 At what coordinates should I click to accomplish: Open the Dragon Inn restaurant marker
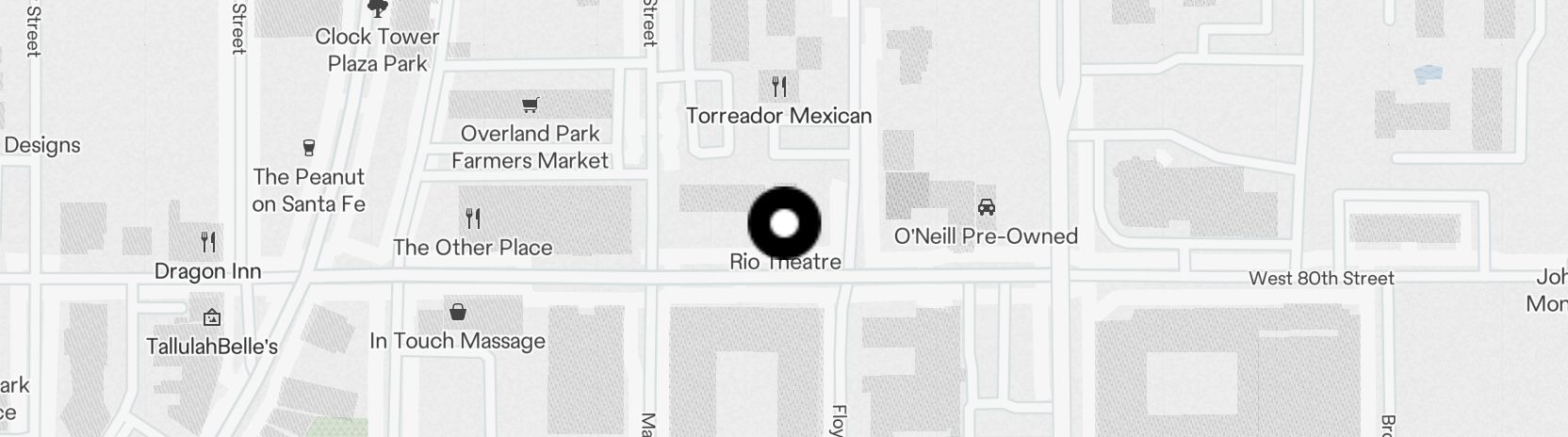click(x=208, y=243)
